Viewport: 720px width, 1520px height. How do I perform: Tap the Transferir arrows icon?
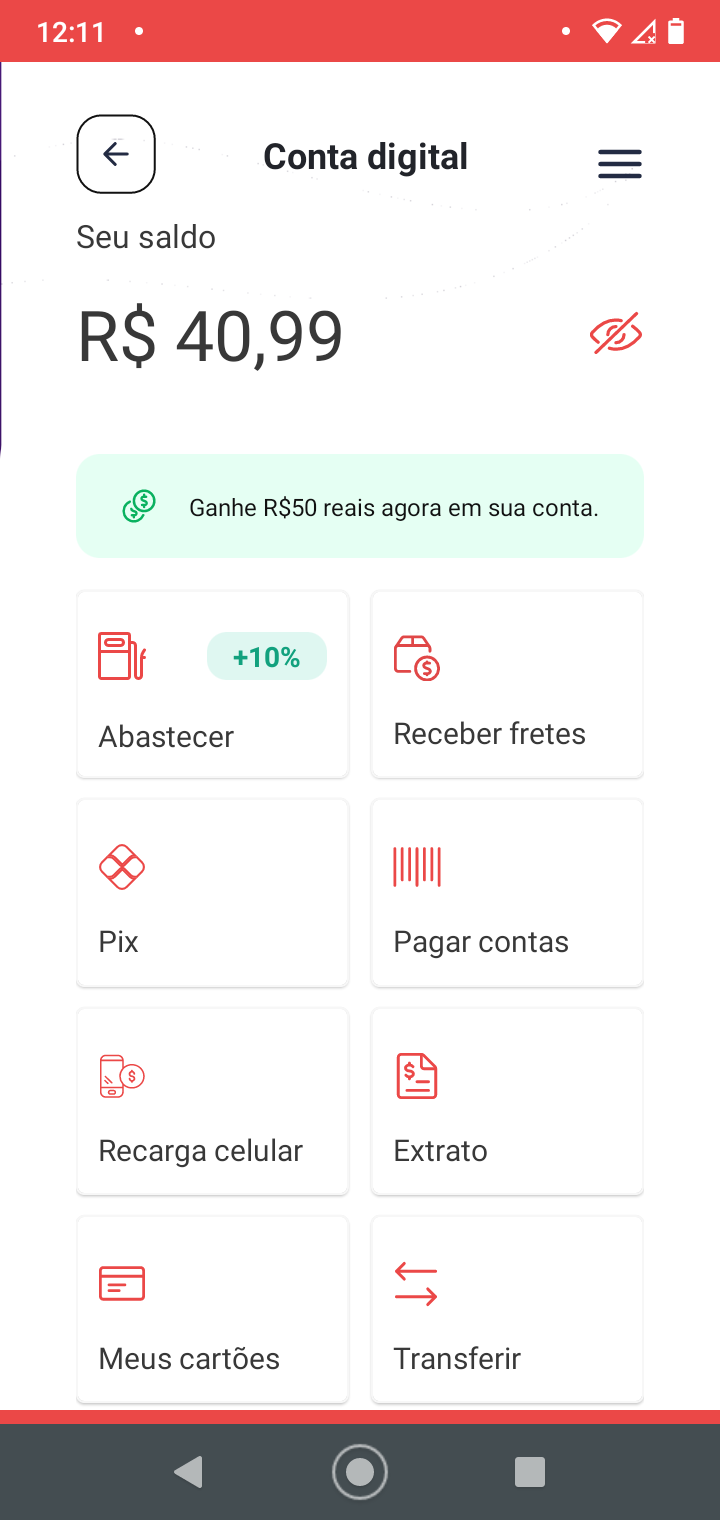tap(417, 1282)
